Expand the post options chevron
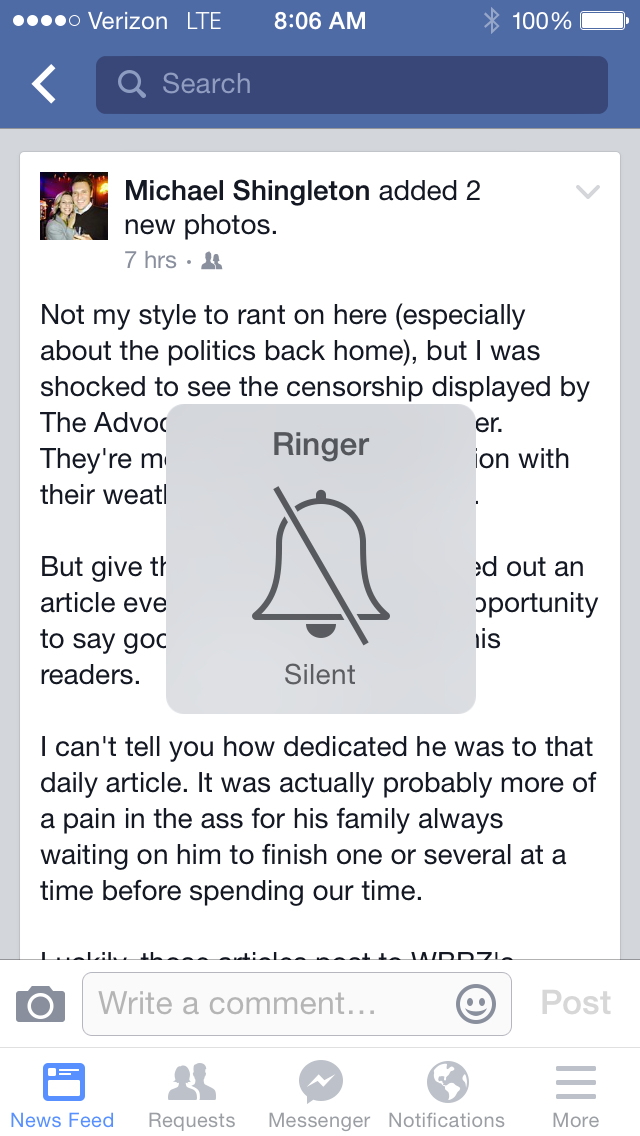640x1136 pixels. click(588, 192)
